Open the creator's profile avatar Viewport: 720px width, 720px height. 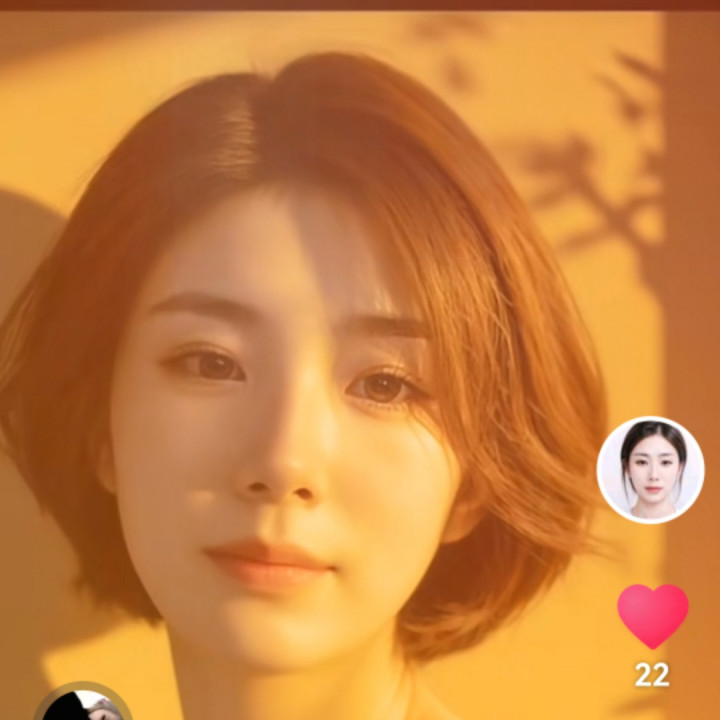650,469
